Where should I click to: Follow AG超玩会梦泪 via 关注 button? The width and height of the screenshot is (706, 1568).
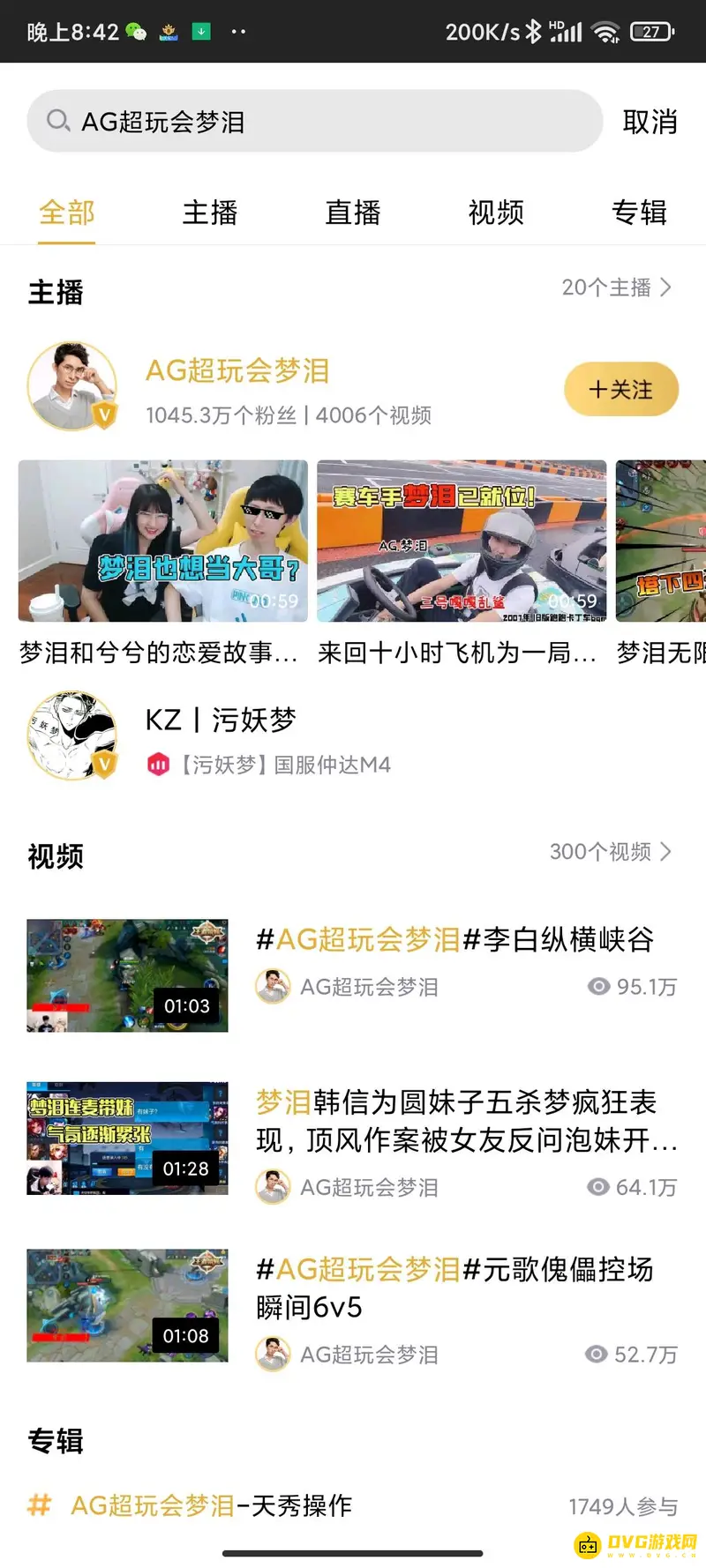[621, 388]
